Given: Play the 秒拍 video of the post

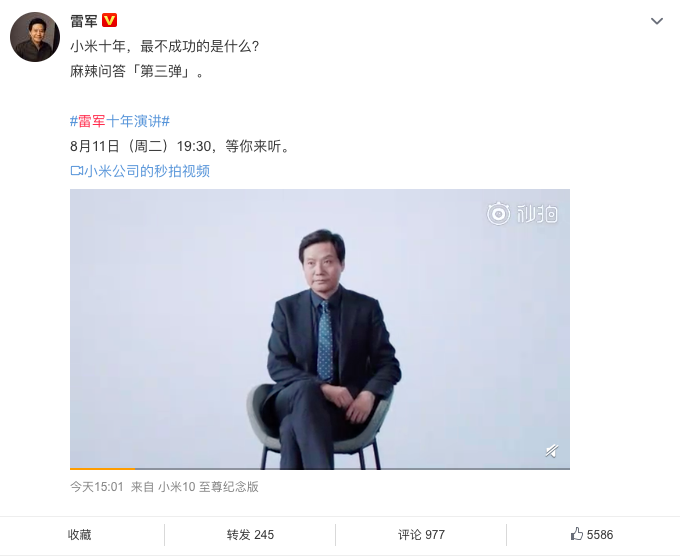Looking at the screenshot, I should click(x=319, y=329).
